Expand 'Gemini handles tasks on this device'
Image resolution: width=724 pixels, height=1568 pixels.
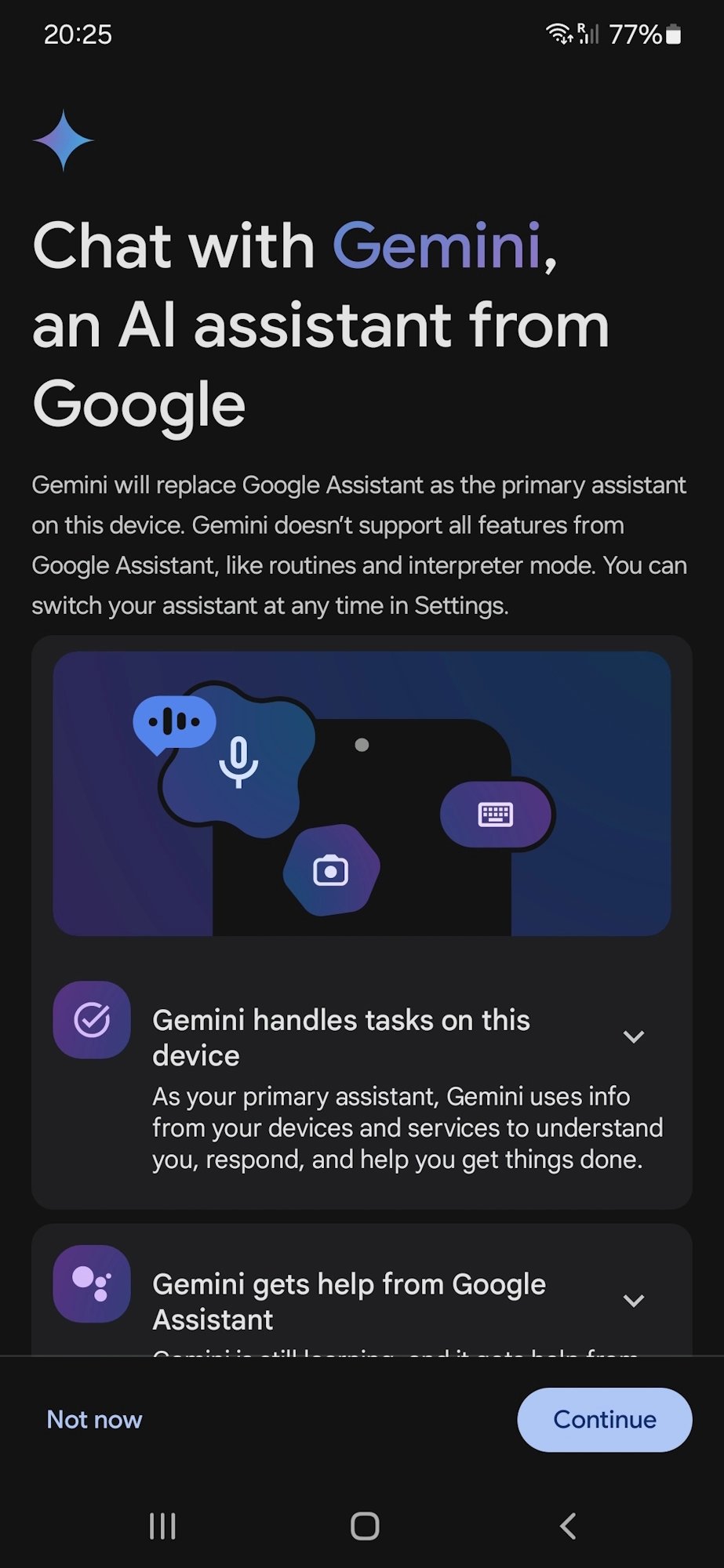click(x=633, y=1036)
